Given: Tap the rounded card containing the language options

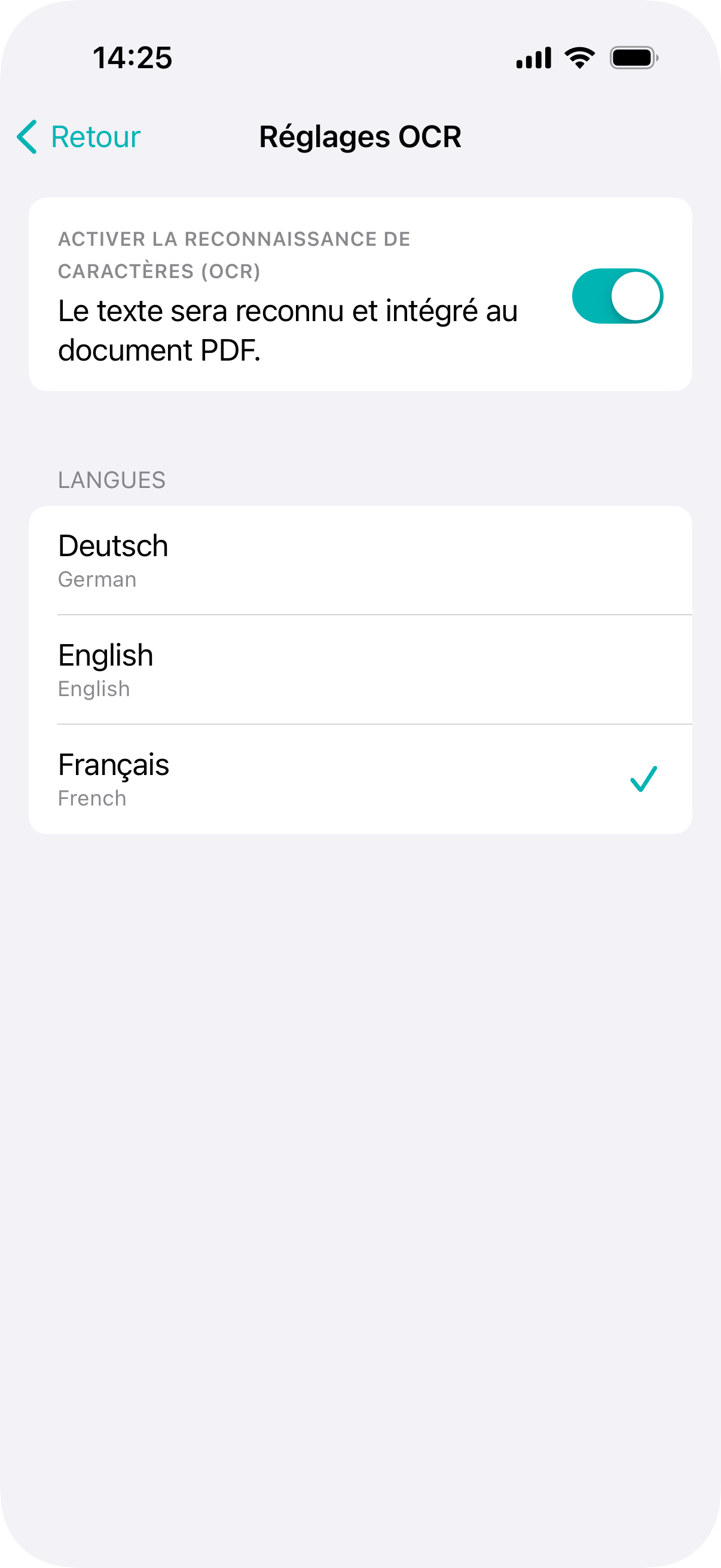Looking at the screenshot, I should pos(360,669).
